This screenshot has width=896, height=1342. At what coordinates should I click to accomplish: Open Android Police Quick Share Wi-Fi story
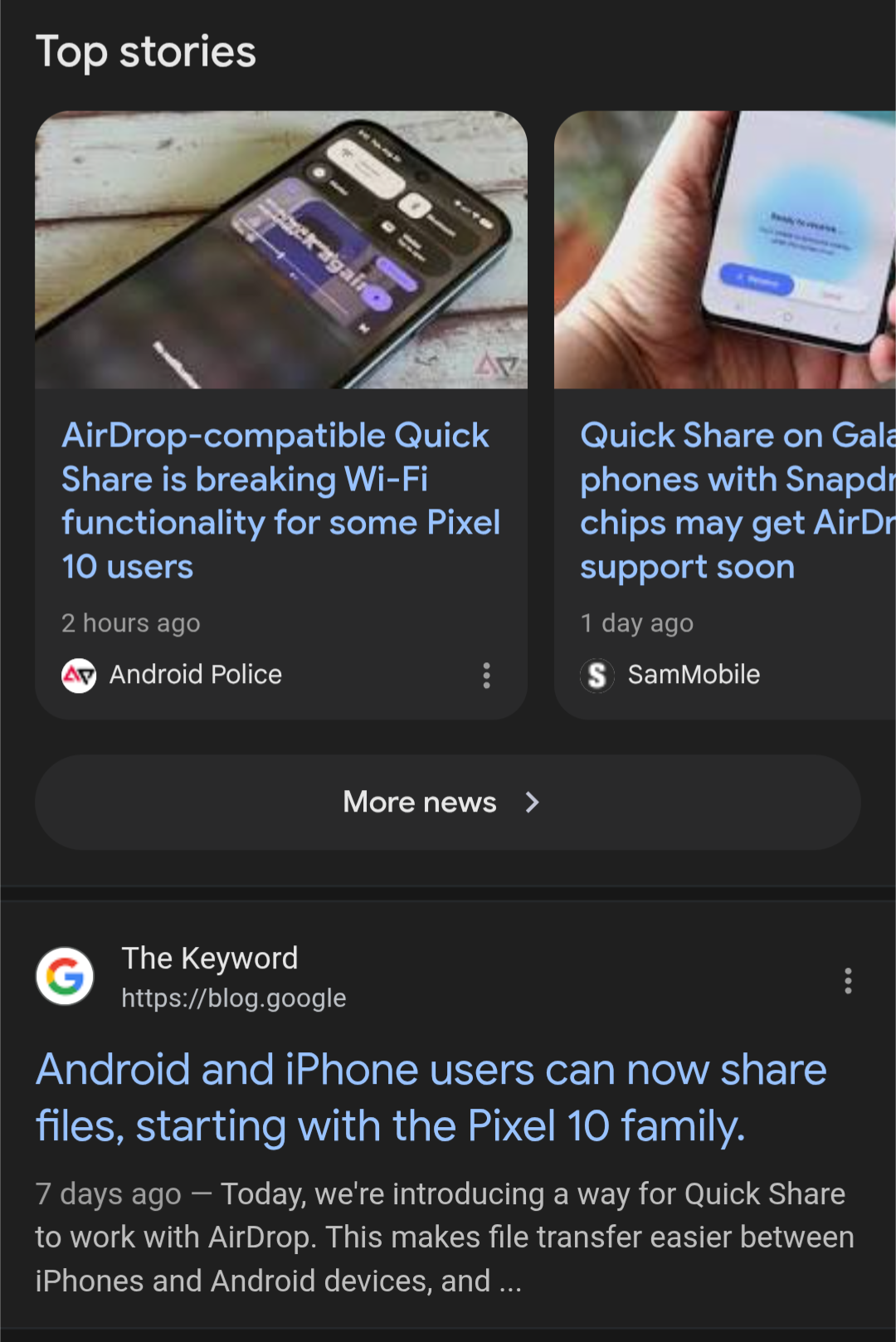280,500
